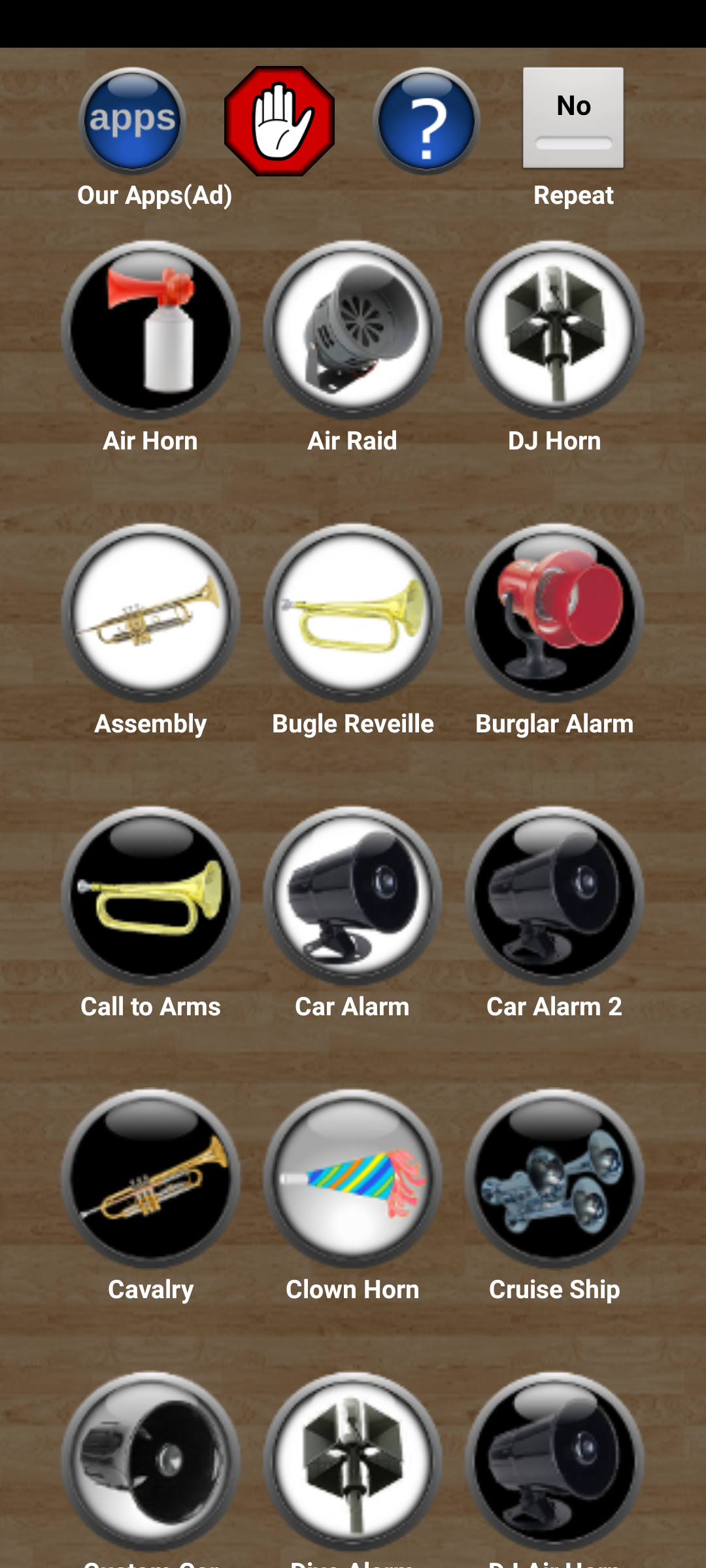Open the help question mark
The width and height of the screenshot is (706, 1568).
pyautogui.click(x=426, y=122)
